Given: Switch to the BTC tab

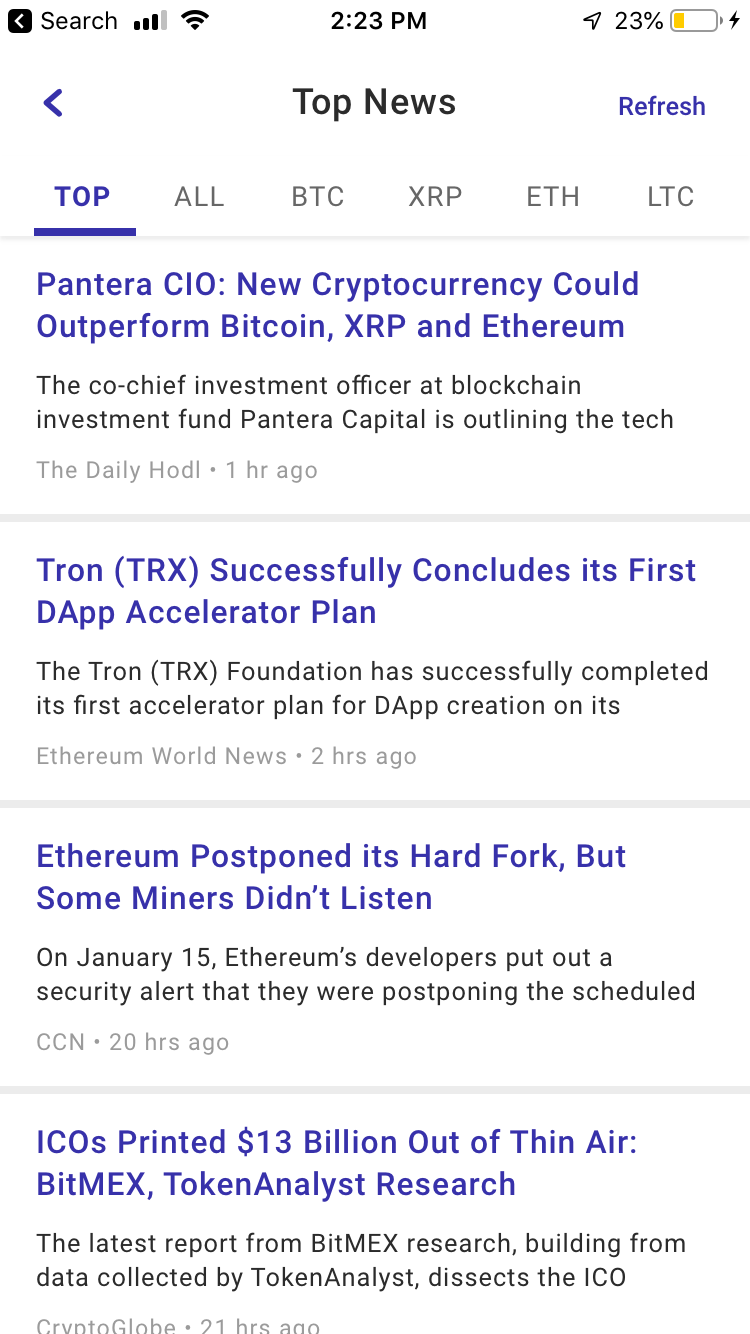Looking at the screenshot, I should [318, 197].
